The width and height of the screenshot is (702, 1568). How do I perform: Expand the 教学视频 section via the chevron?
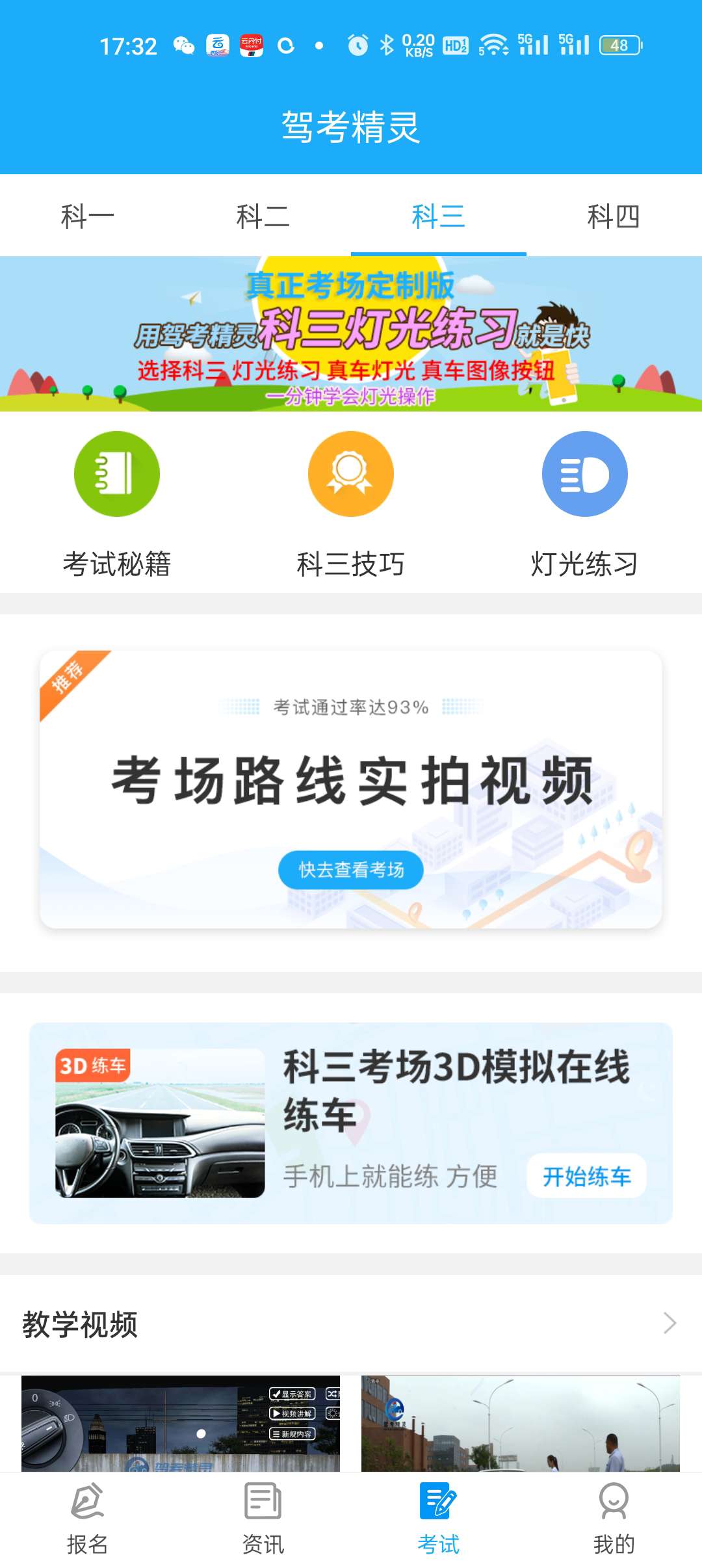click(669, 1323)
